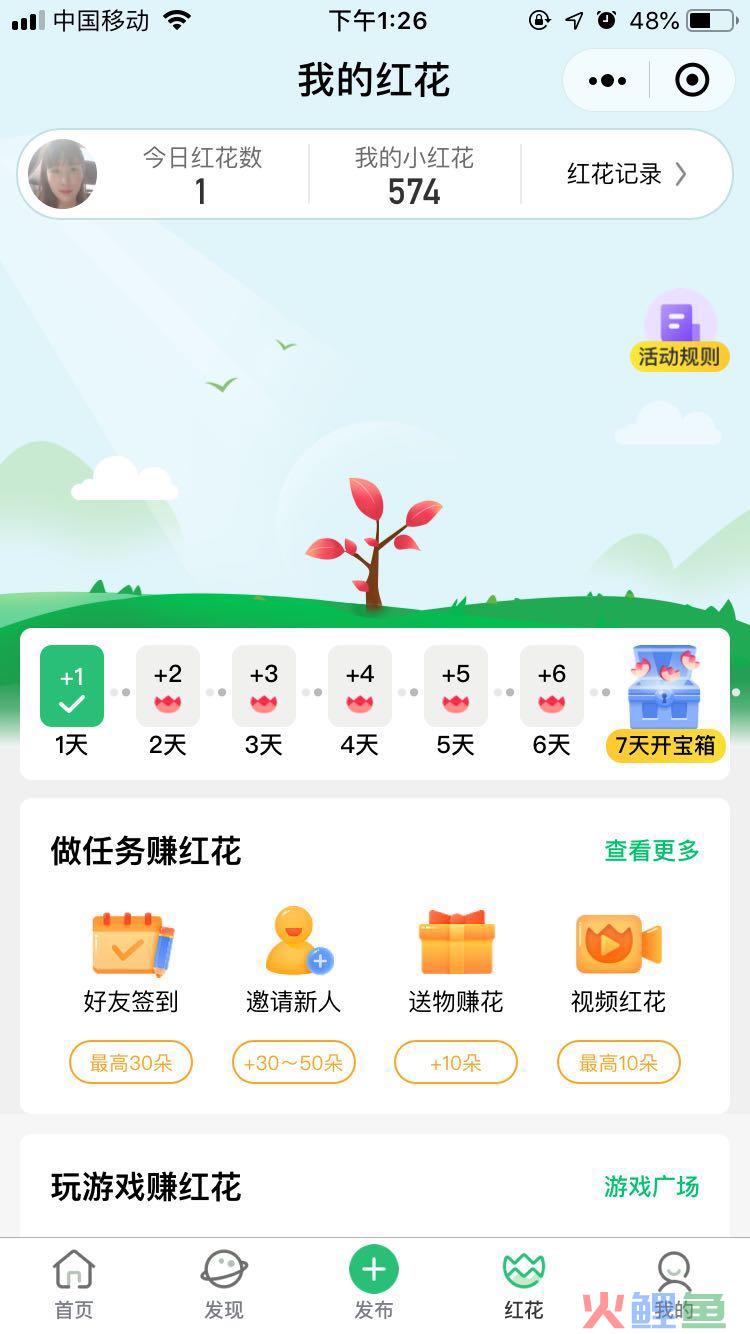750x1334 pixels.
Task: Switch to the 我的 profile tab
Action: 674,1285
